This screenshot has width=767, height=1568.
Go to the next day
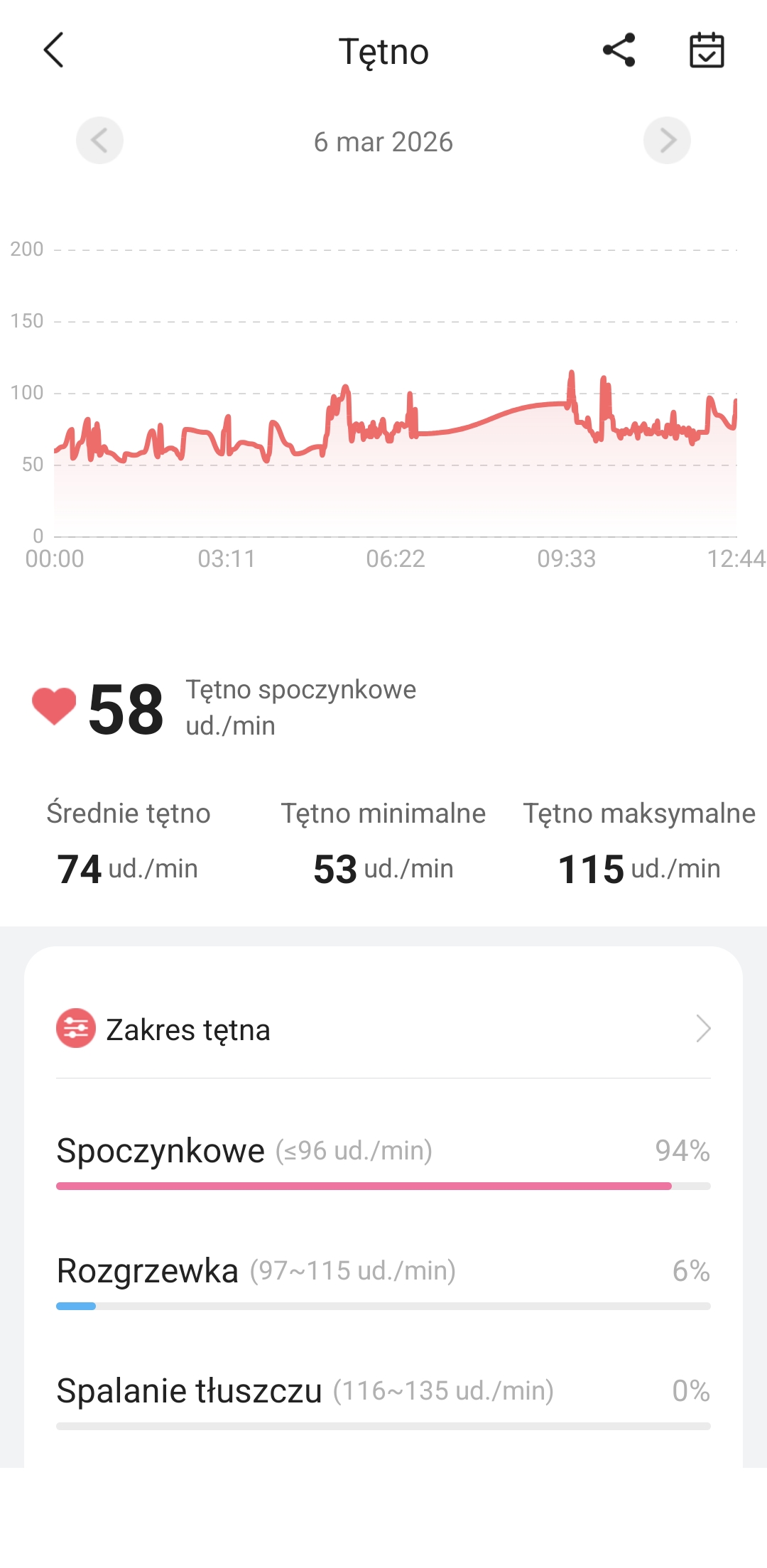tap(667, 141)
